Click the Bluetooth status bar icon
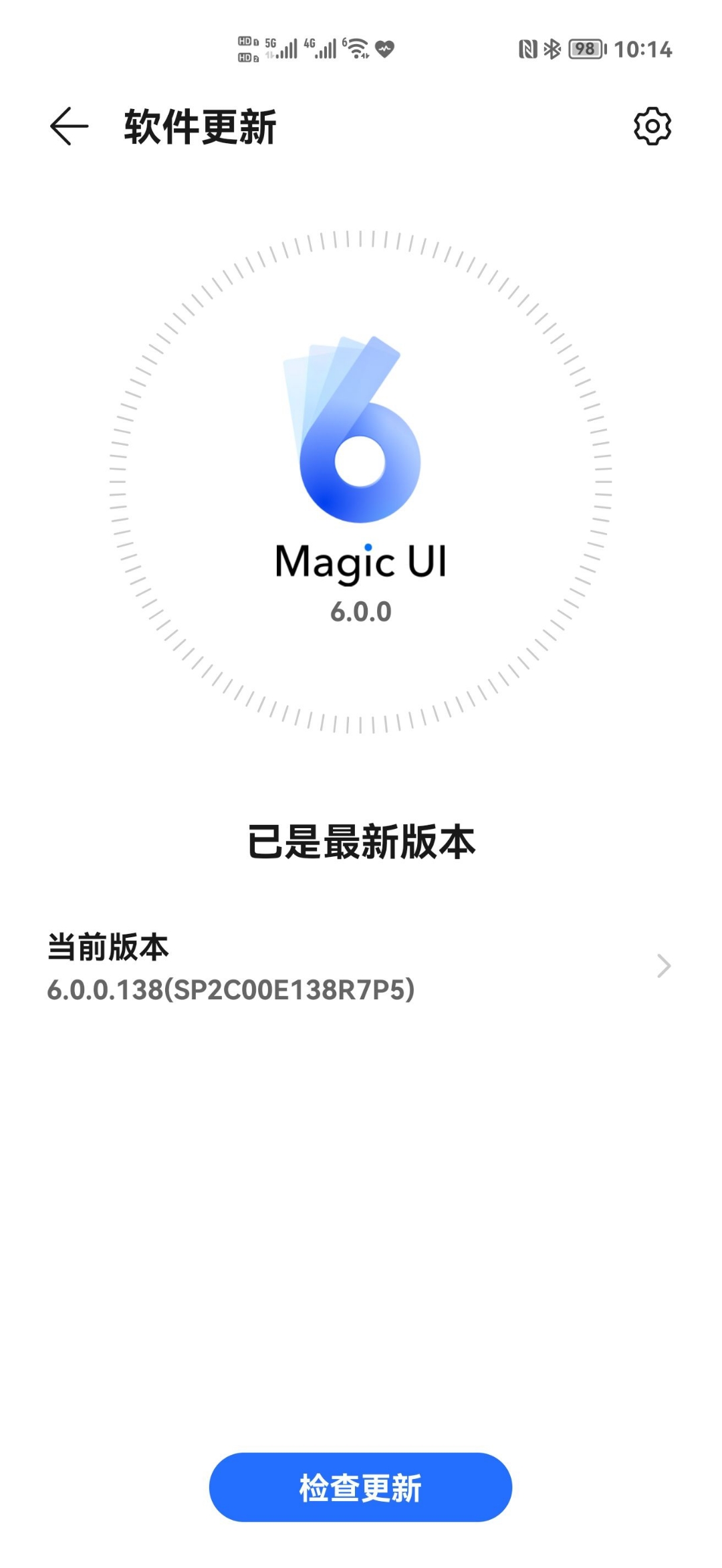This screenshot has height=1568, width=722. pyautogui.click(x=552, y=48)
